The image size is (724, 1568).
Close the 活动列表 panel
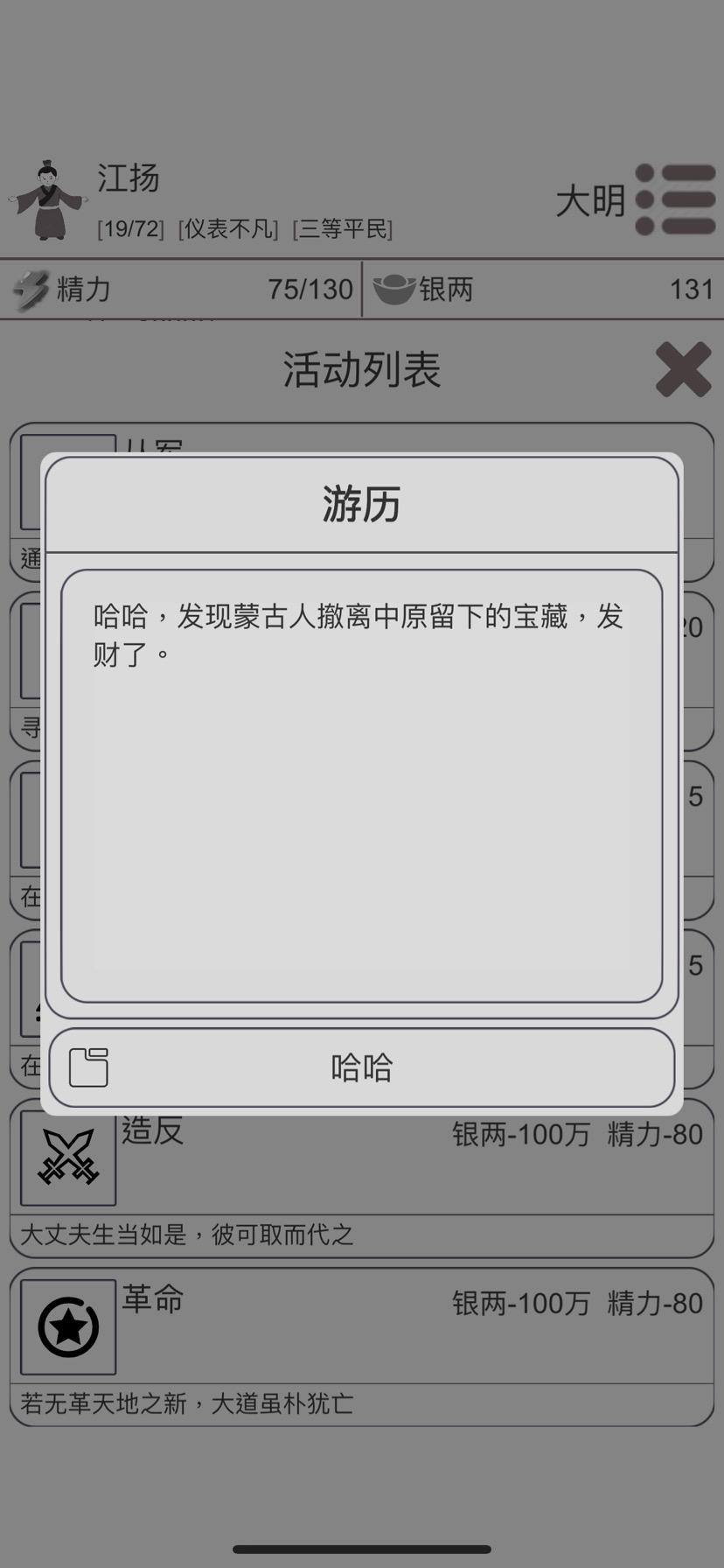point(683,369)
